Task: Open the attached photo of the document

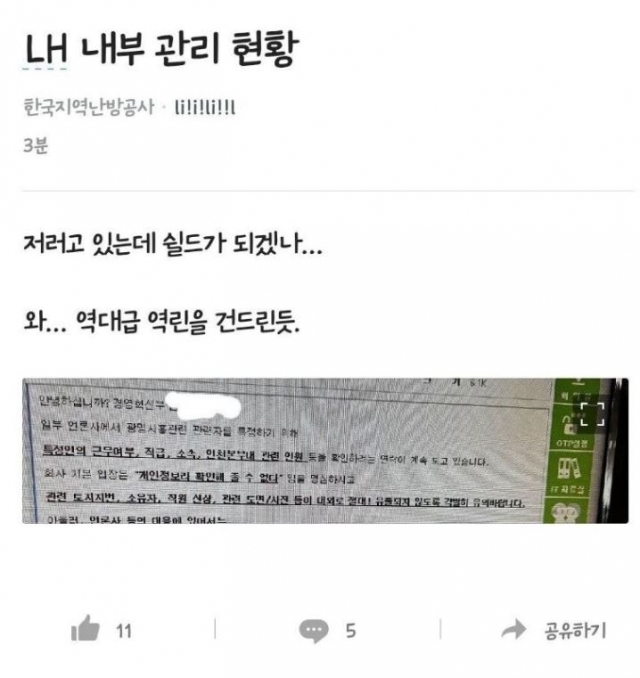Action: pos(300,452)
